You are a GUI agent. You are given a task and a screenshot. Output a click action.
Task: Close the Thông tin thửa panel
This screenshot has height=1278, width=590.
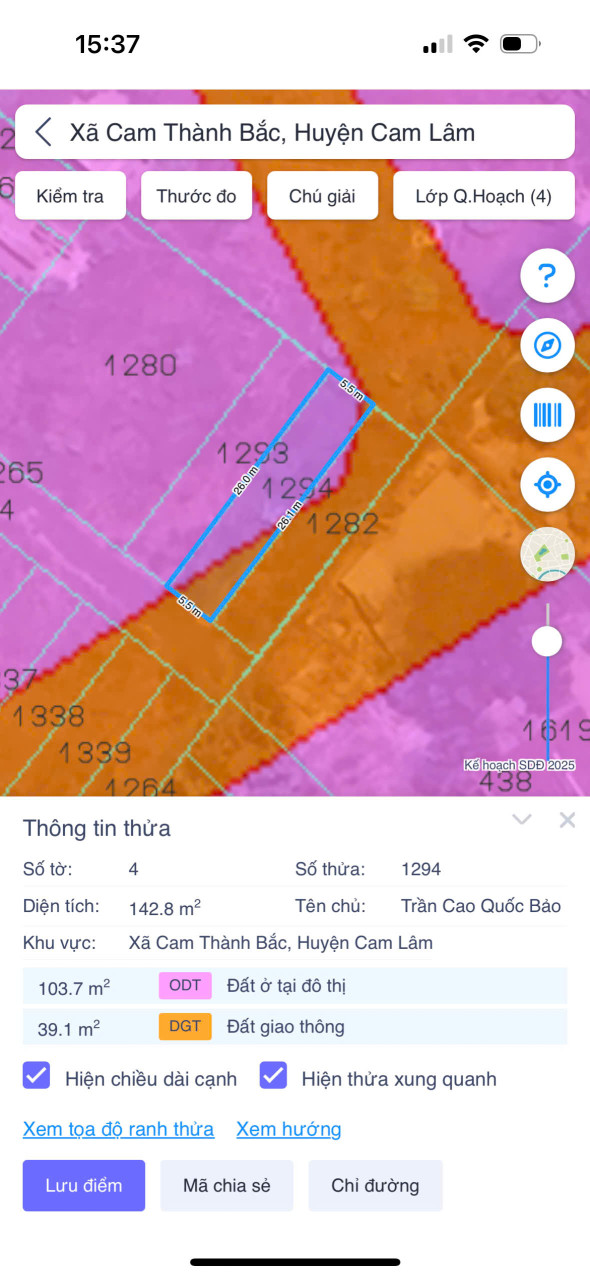pyautogui.click(x=567, y=820)
